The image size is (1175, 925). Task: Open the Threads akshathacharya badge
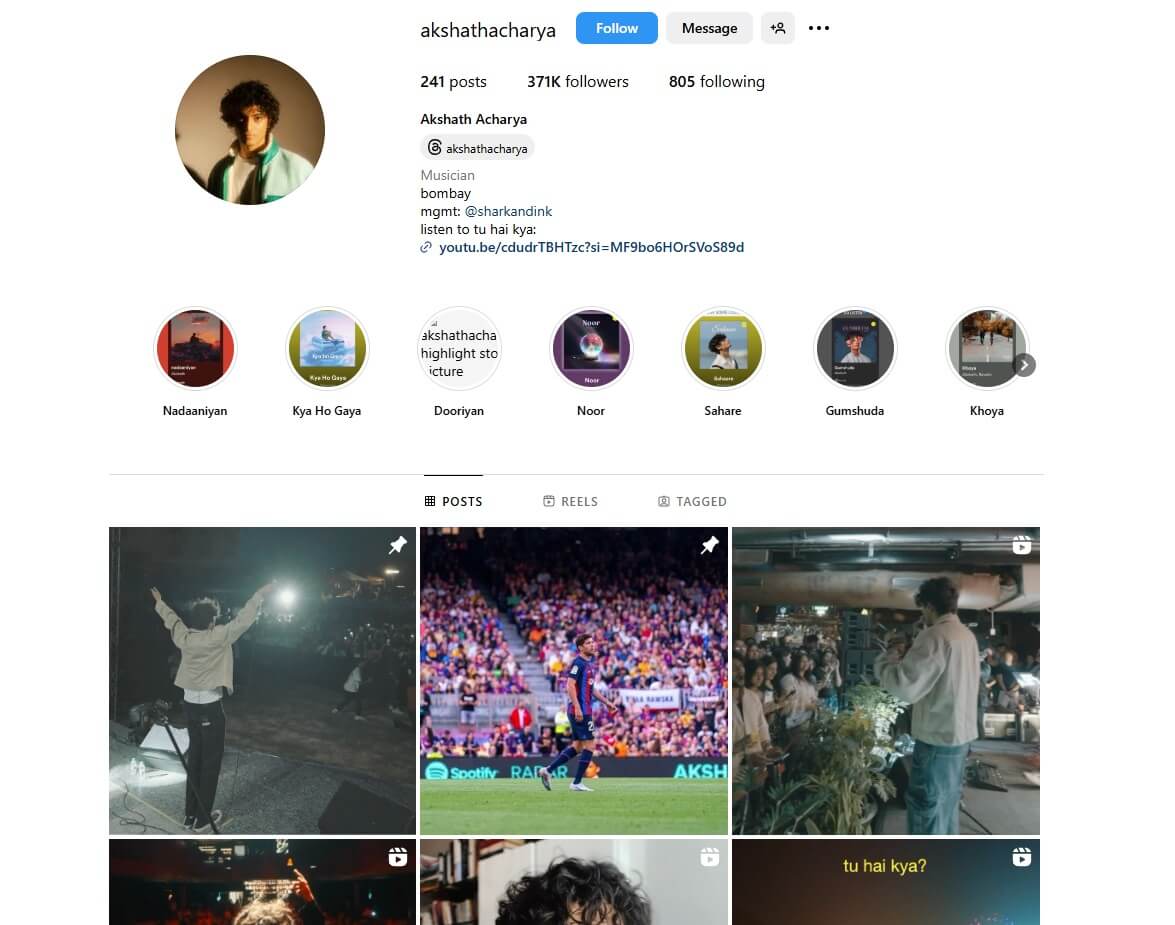[477, 148]
